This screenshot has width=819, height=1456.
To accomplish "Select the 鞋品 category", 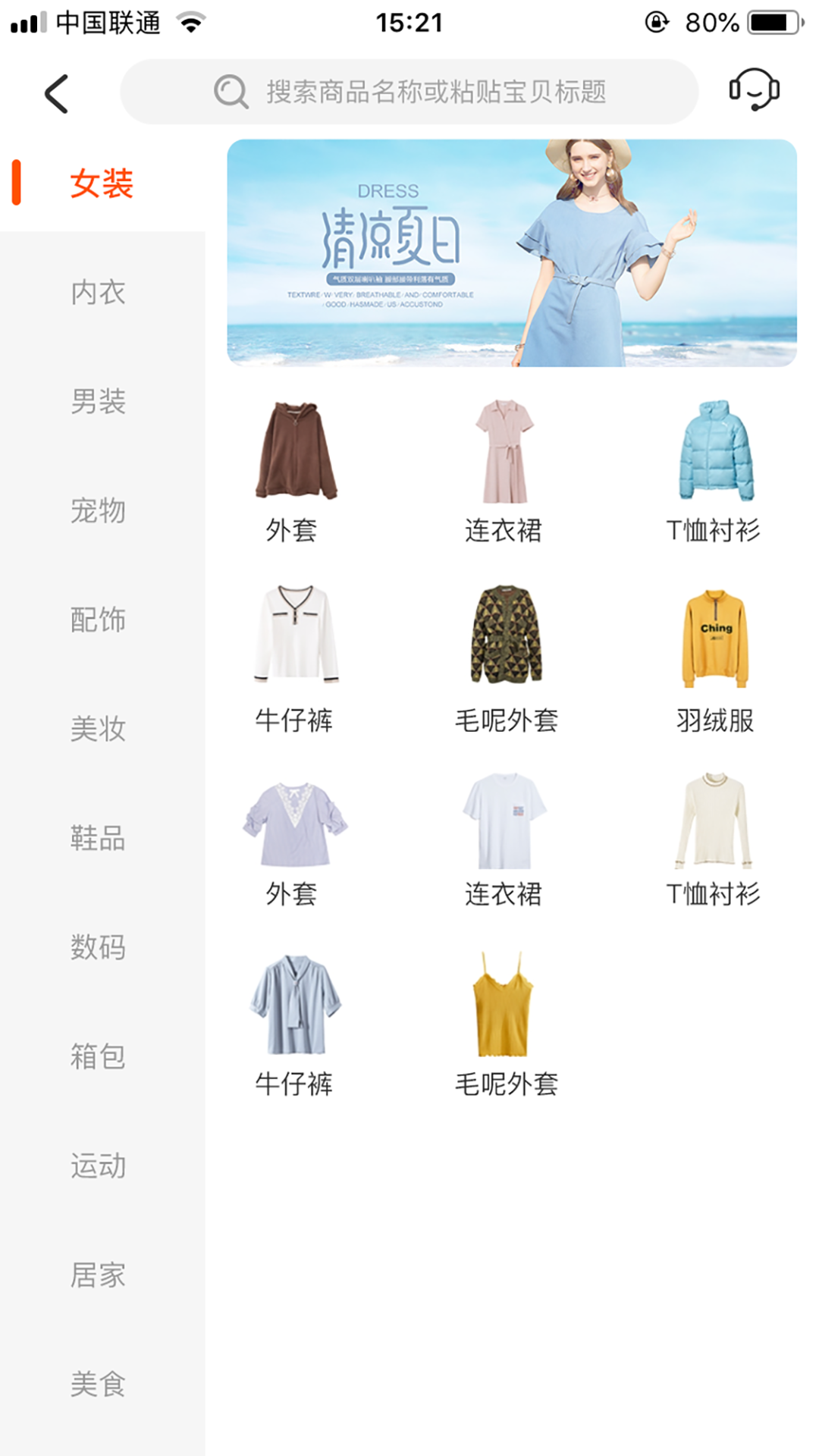I will click(99, 839).
